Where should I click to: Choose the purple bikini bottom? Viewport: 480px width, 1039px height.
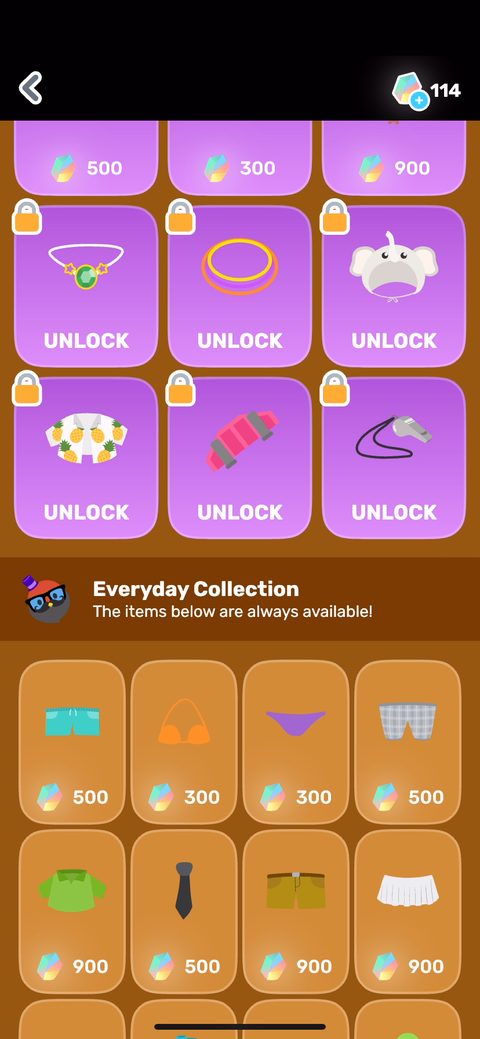296,742
